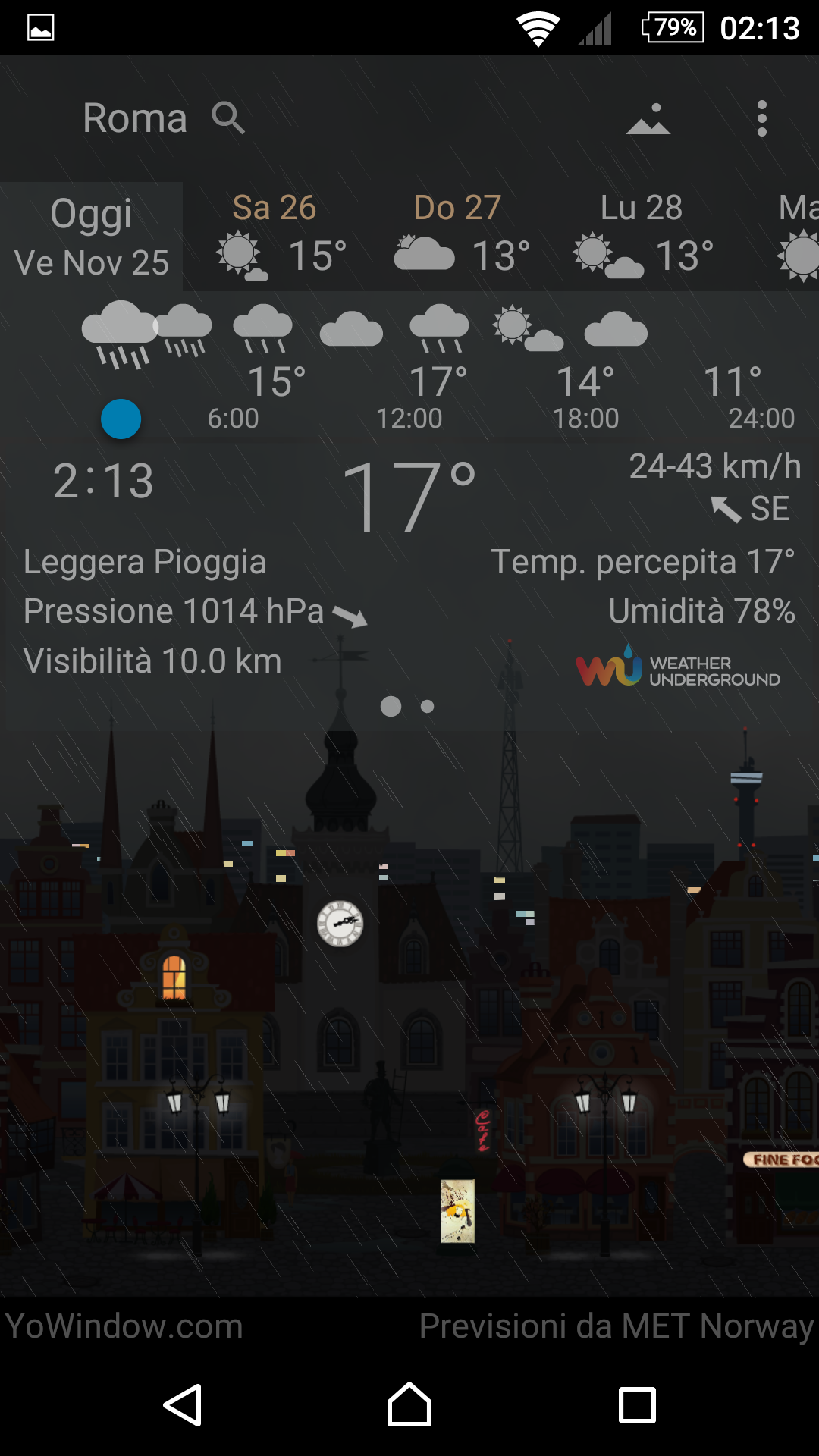Screen dimensions: 819x1456
Task: Open the landscape picker icon
Action: 648,119
